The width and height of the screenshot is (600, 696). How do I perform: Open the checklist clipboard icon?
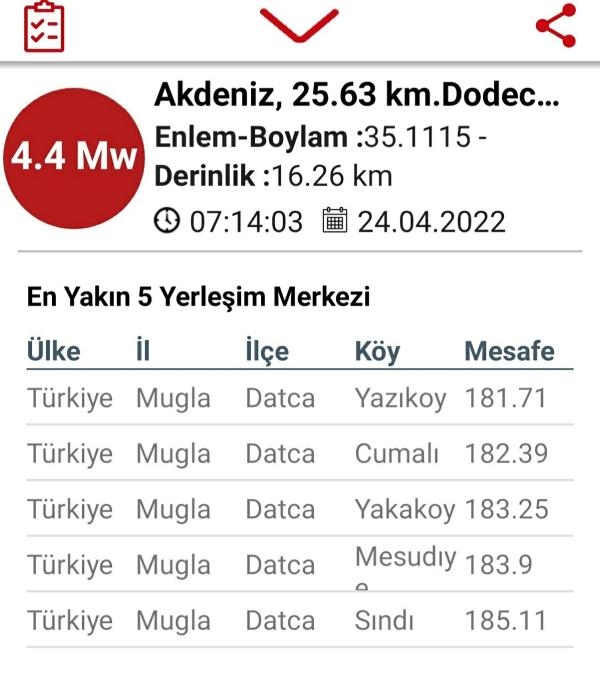44,27
